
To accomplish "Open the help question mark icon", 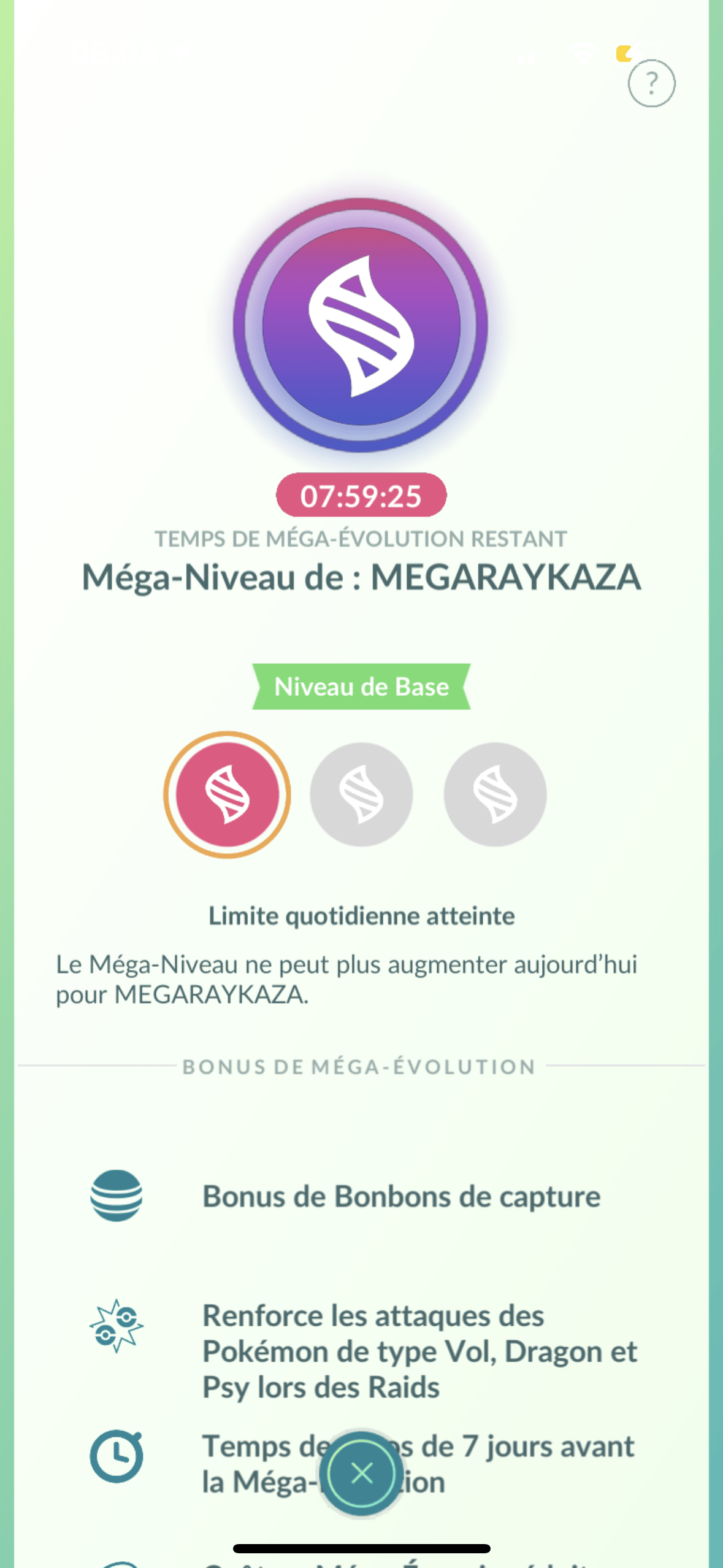I will 651,83.
